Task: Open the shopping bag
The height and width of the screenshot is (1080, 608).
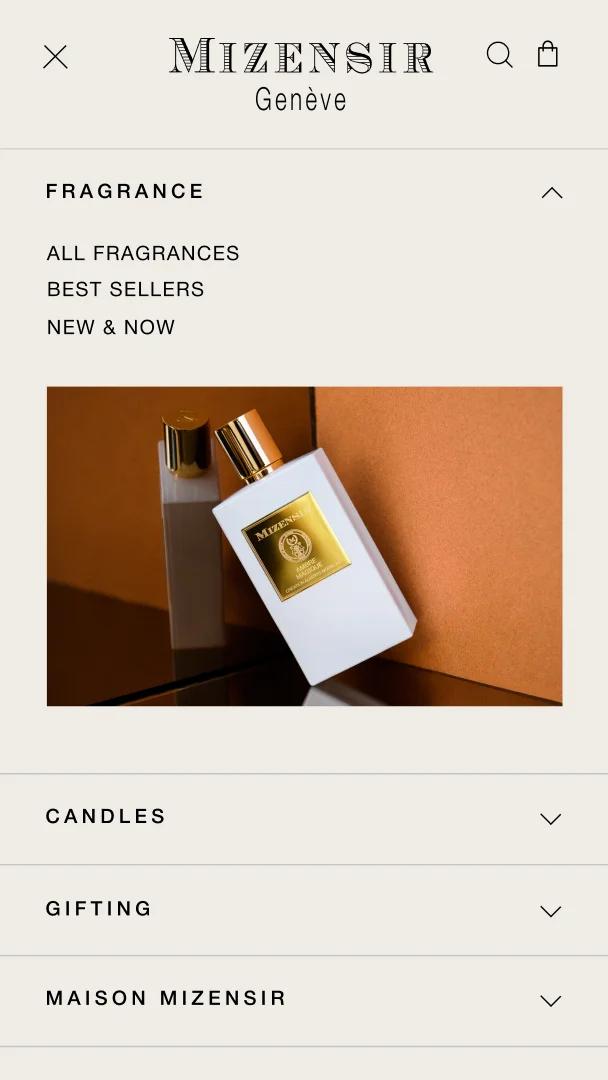Action: 548,54
